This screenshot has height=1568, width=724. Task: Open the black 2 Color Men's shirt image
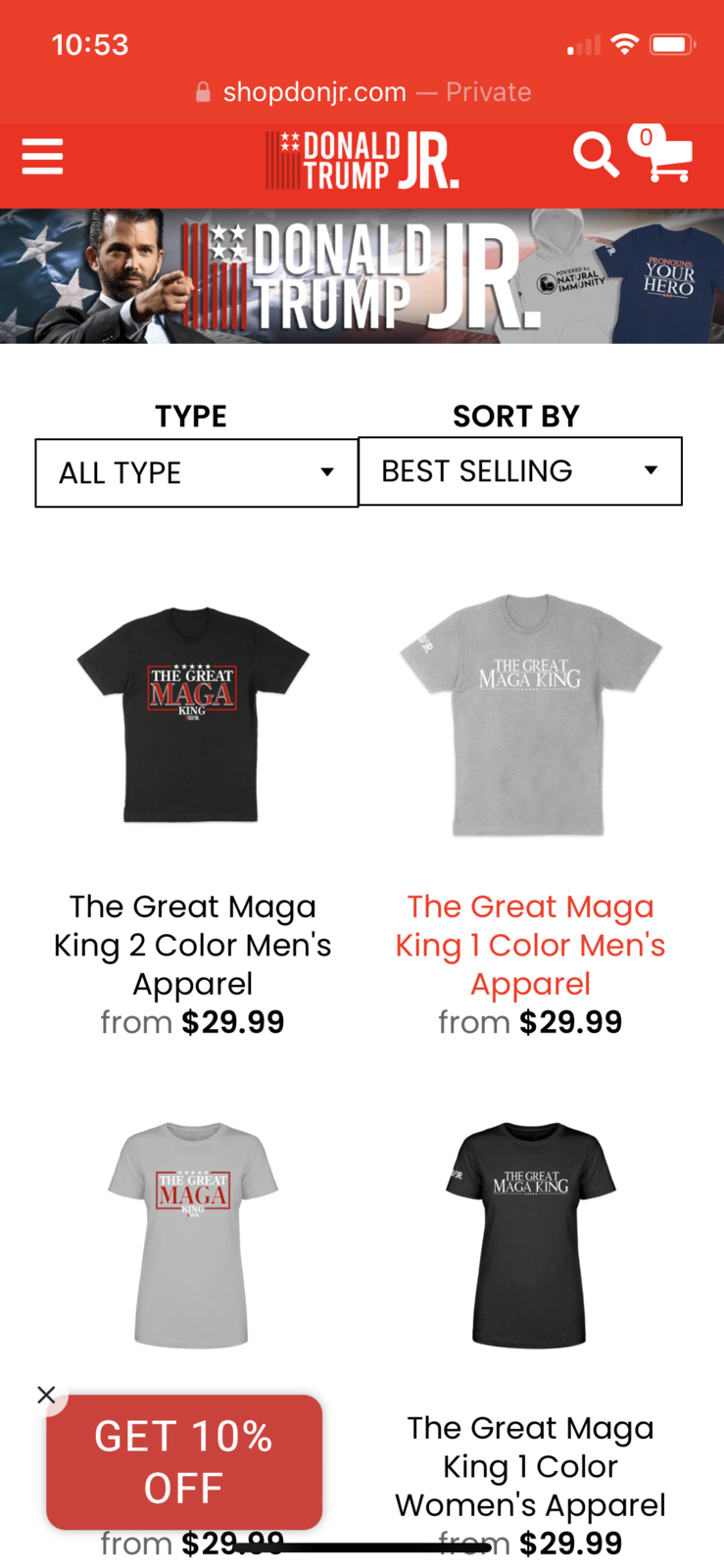tap(193, 713)
